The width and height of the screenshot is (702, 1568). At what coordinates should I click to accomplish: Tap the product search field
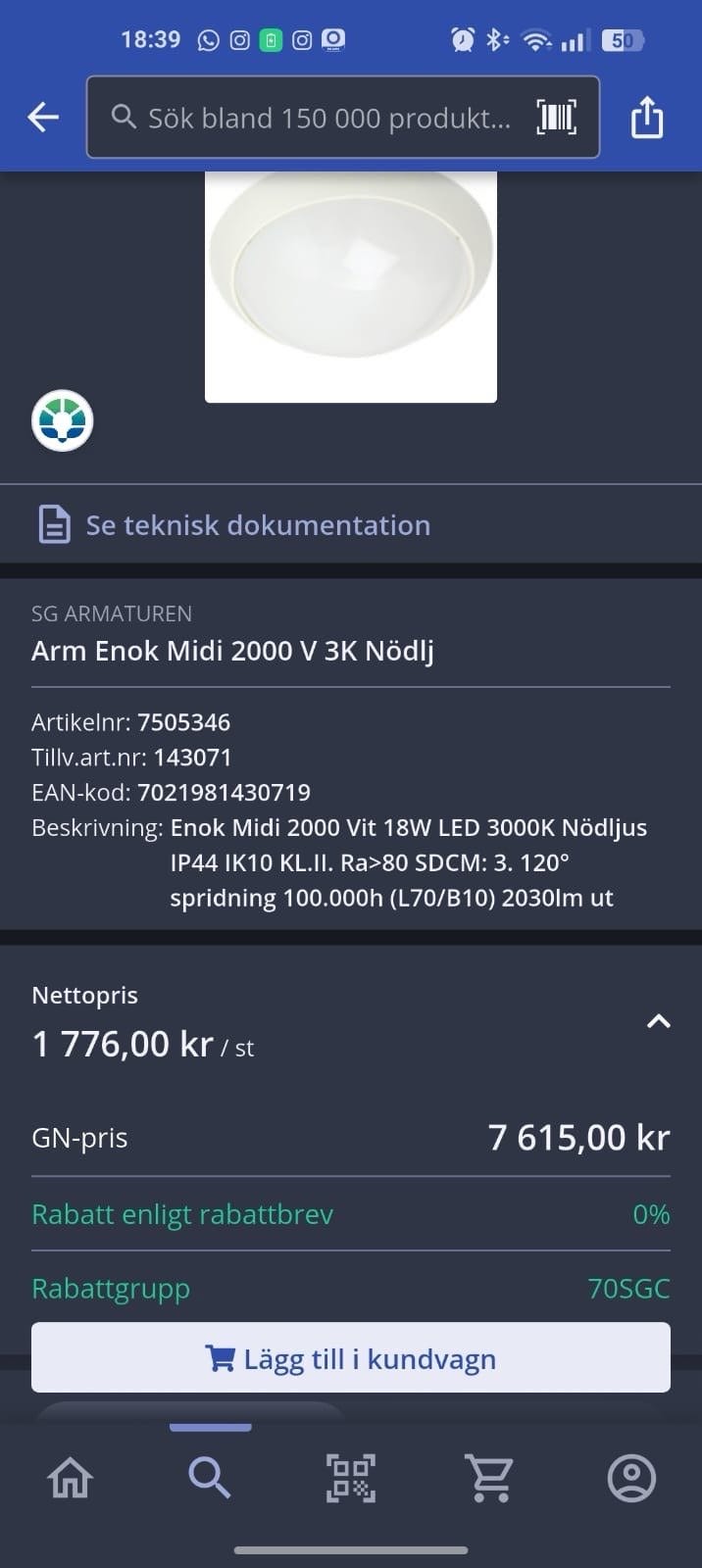[324, 118]
